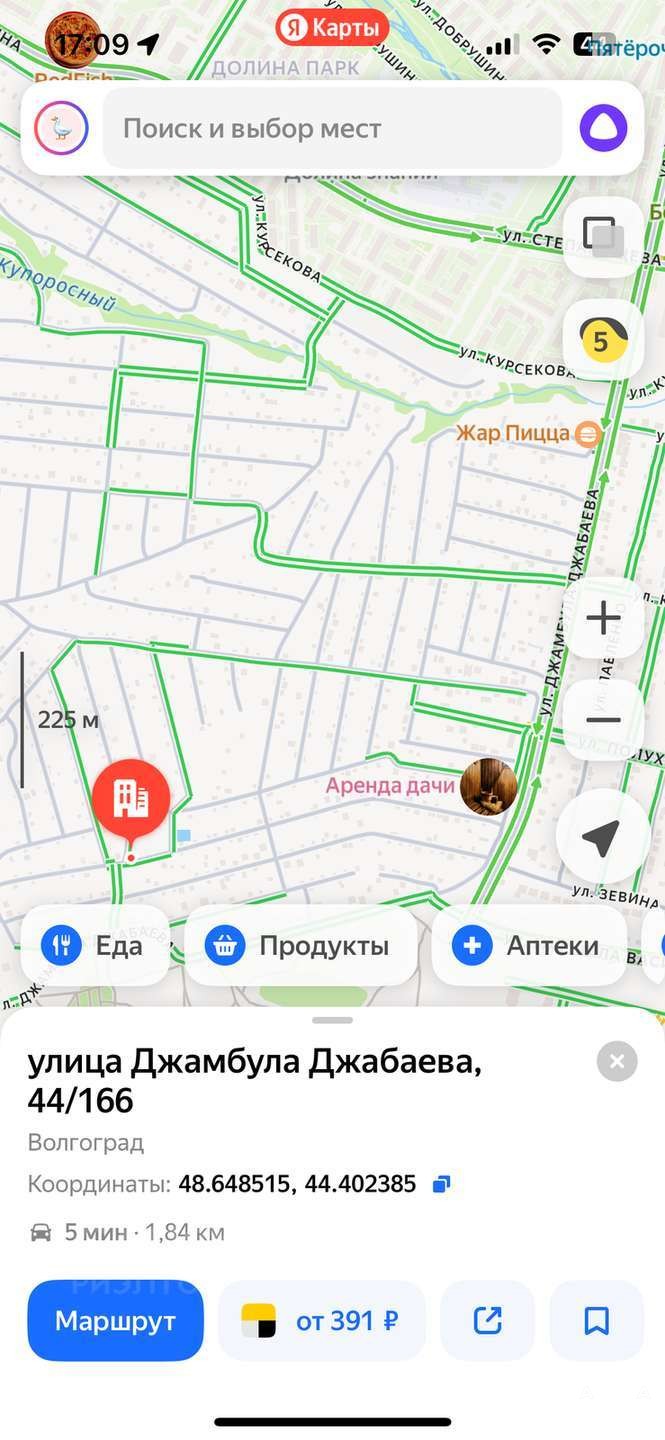Image resolution: width=665 pixels, height=1440 pixels.
Task: Build a route with Маршрут
Action: click(x=115, y=1321)
